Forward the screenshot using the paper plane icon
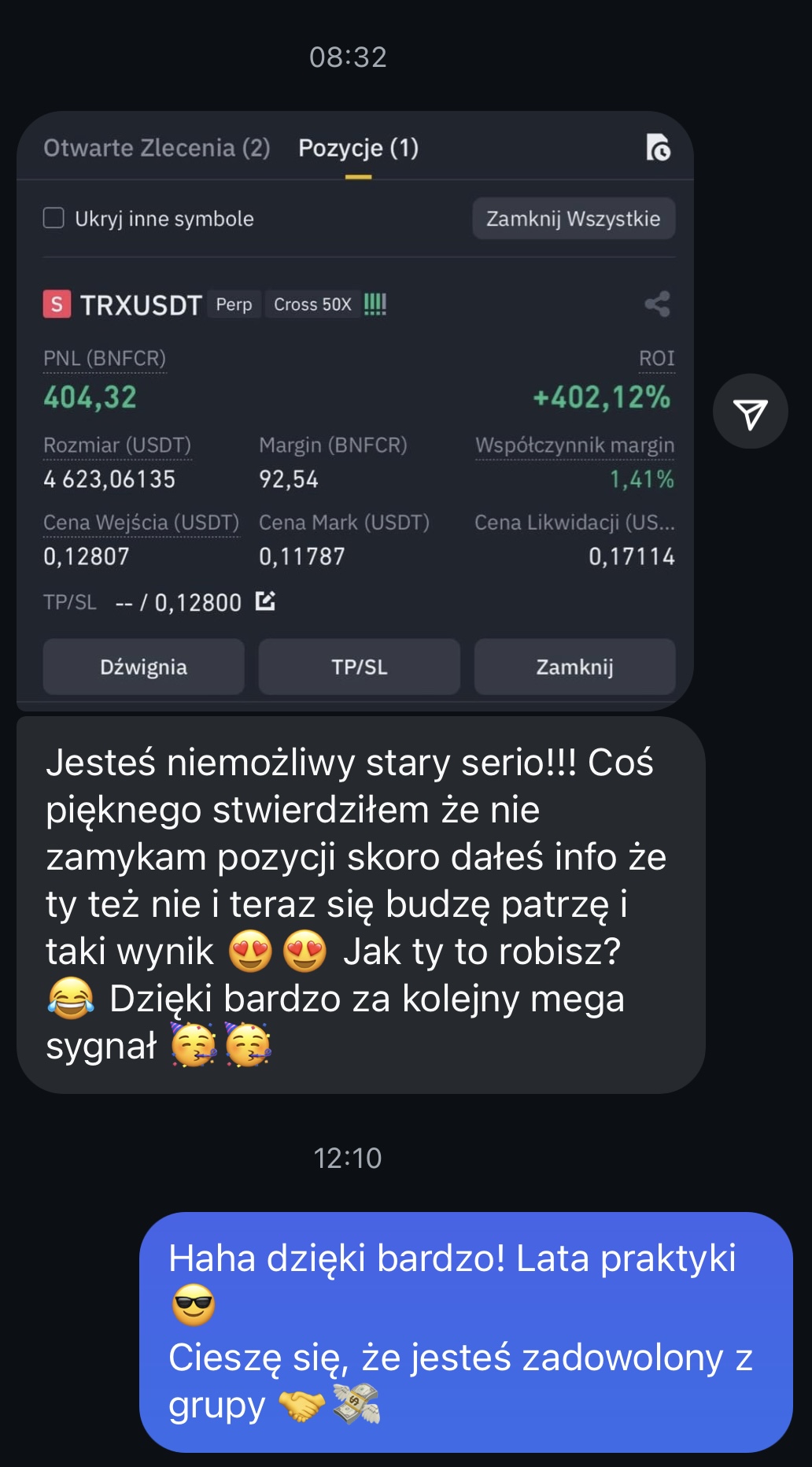 (751, 409)
